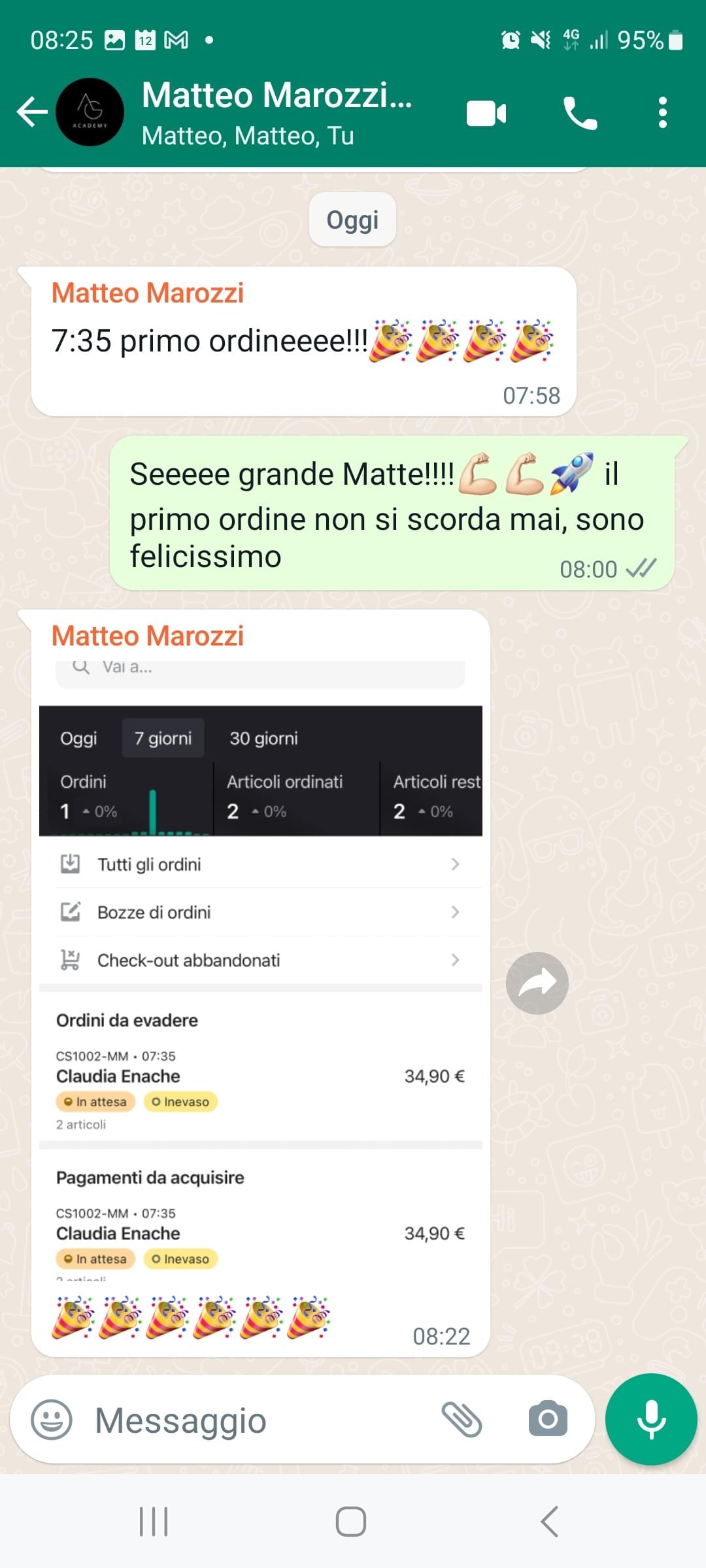Screen dimensions: 706x1568
Task: Open the group info for Matteo Marozzi
Action: point(277,112)
